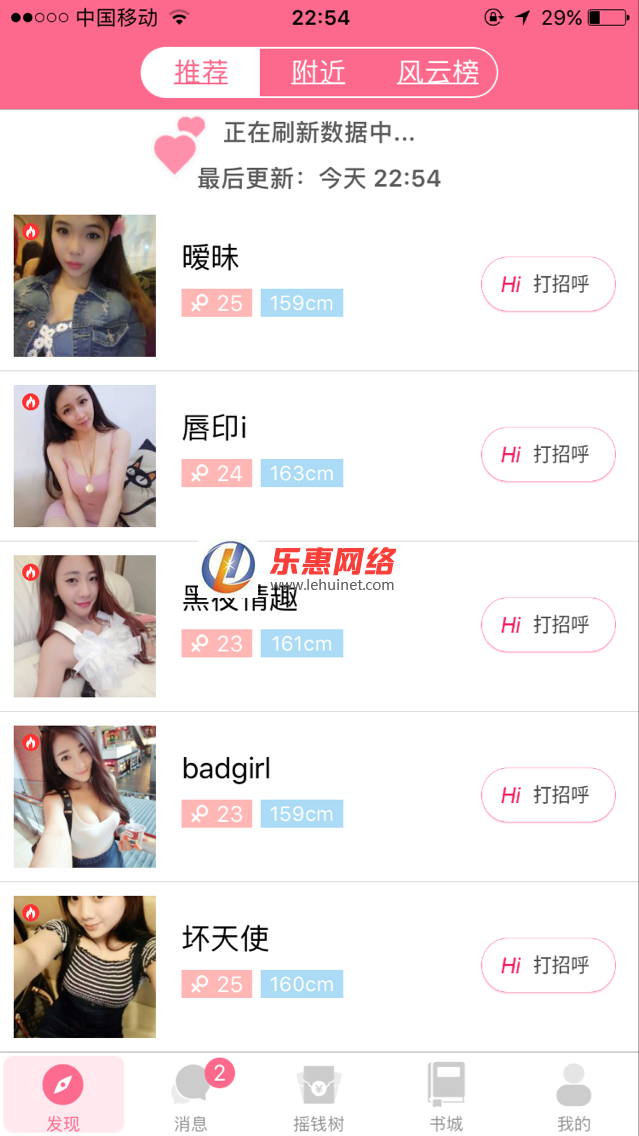Open 暖昧's profile photo

pos(85,286)
